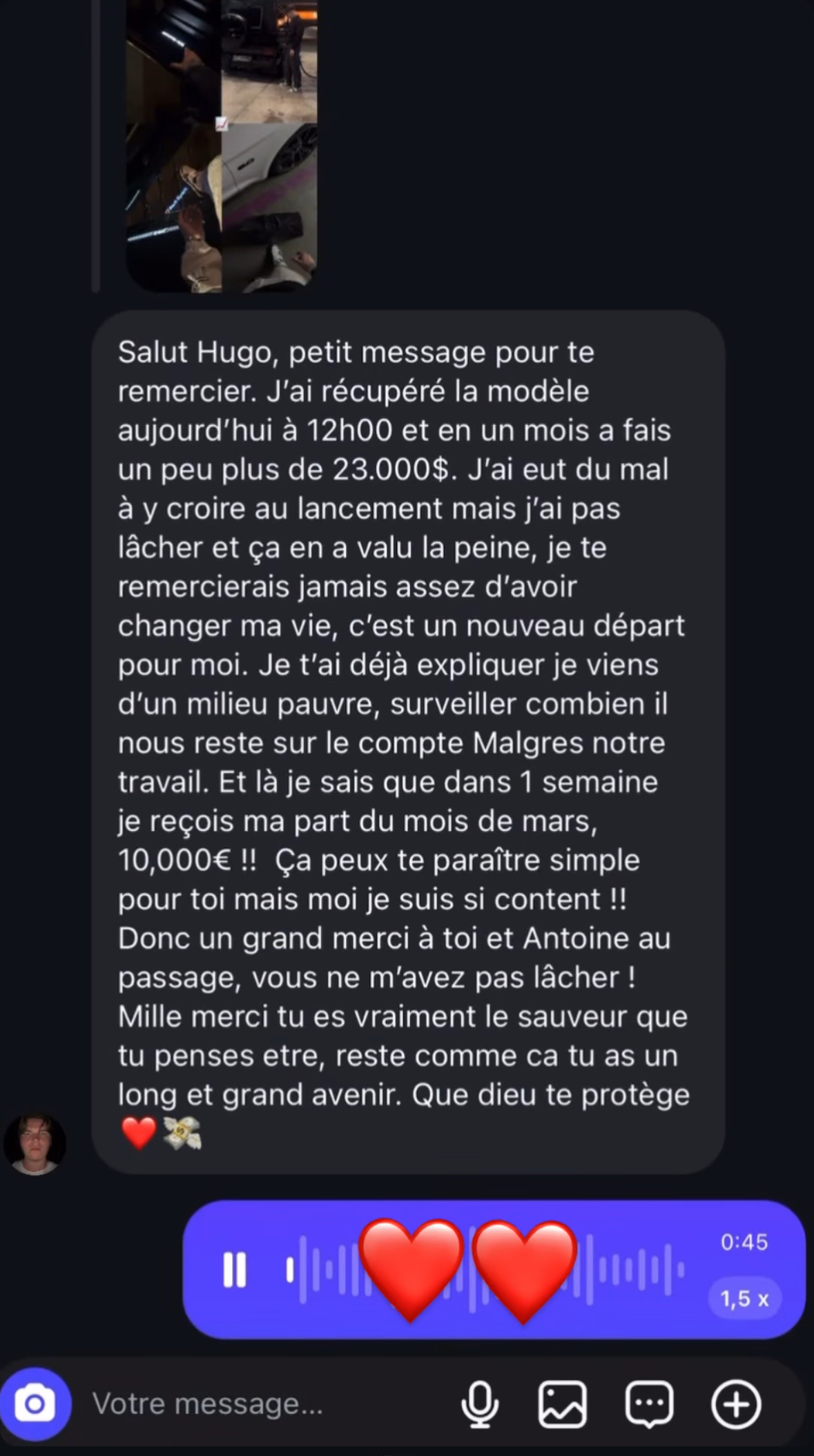The height and width of the screenshot is (1456, 814).
Task: Open the photo gallery picker
Action: coord(563,1404)
